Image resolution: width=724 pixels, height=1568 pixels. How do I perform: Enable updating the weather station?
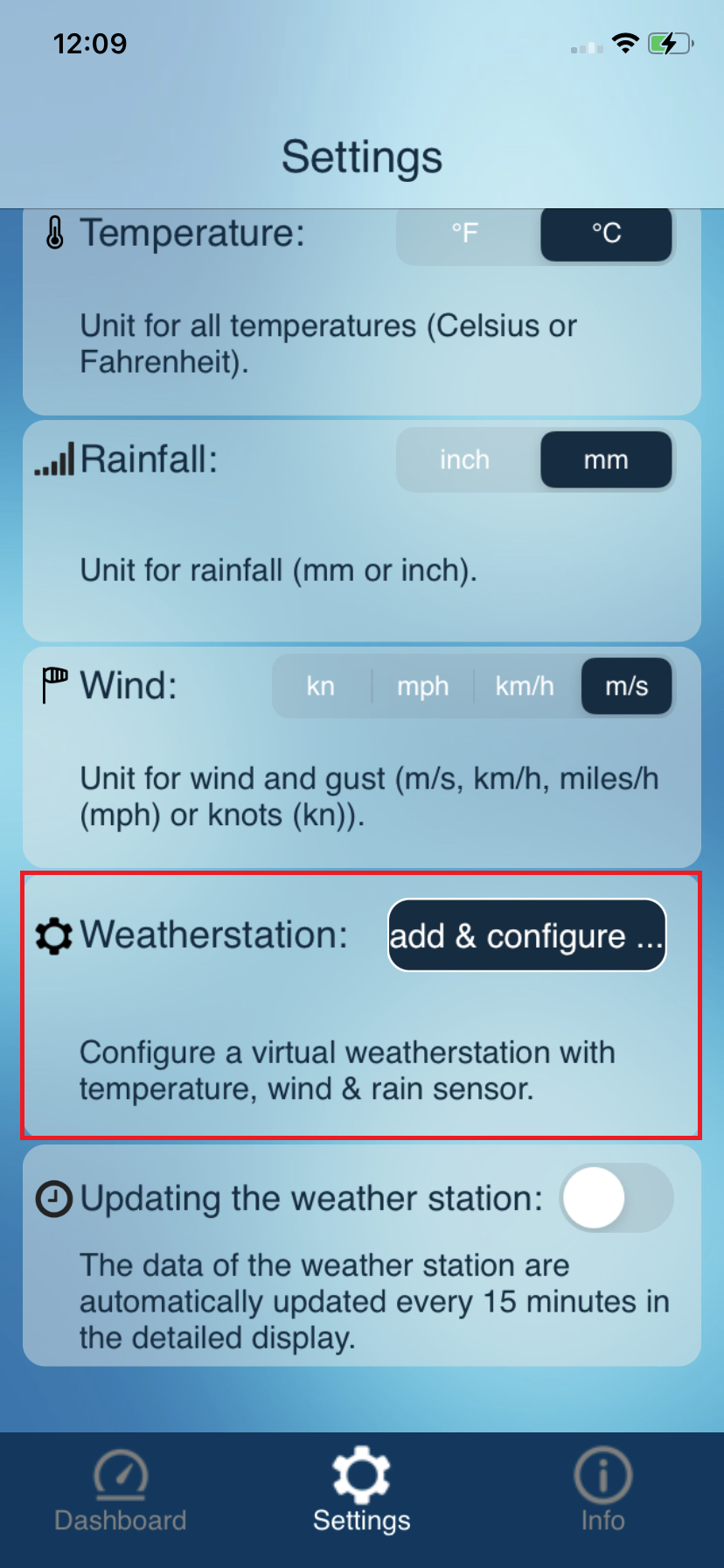[616, 1198]
